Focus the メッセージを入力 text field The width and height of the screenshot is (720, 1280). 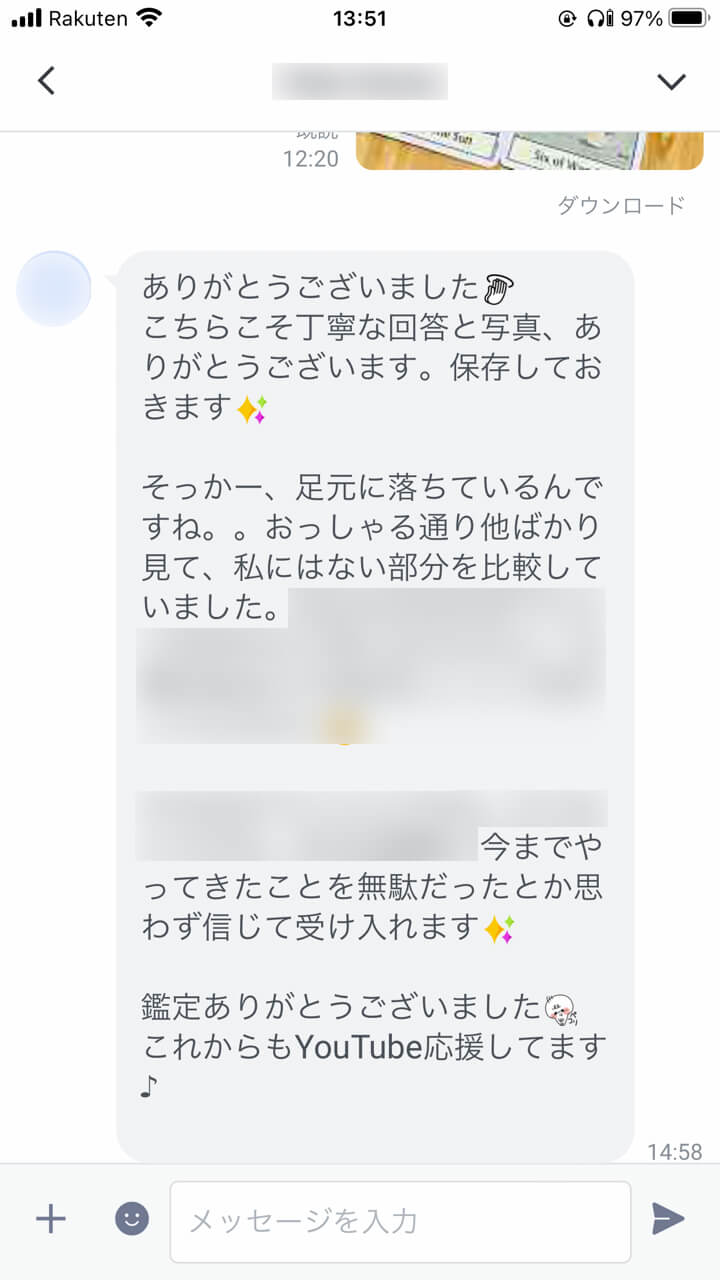click(400, 1221)
